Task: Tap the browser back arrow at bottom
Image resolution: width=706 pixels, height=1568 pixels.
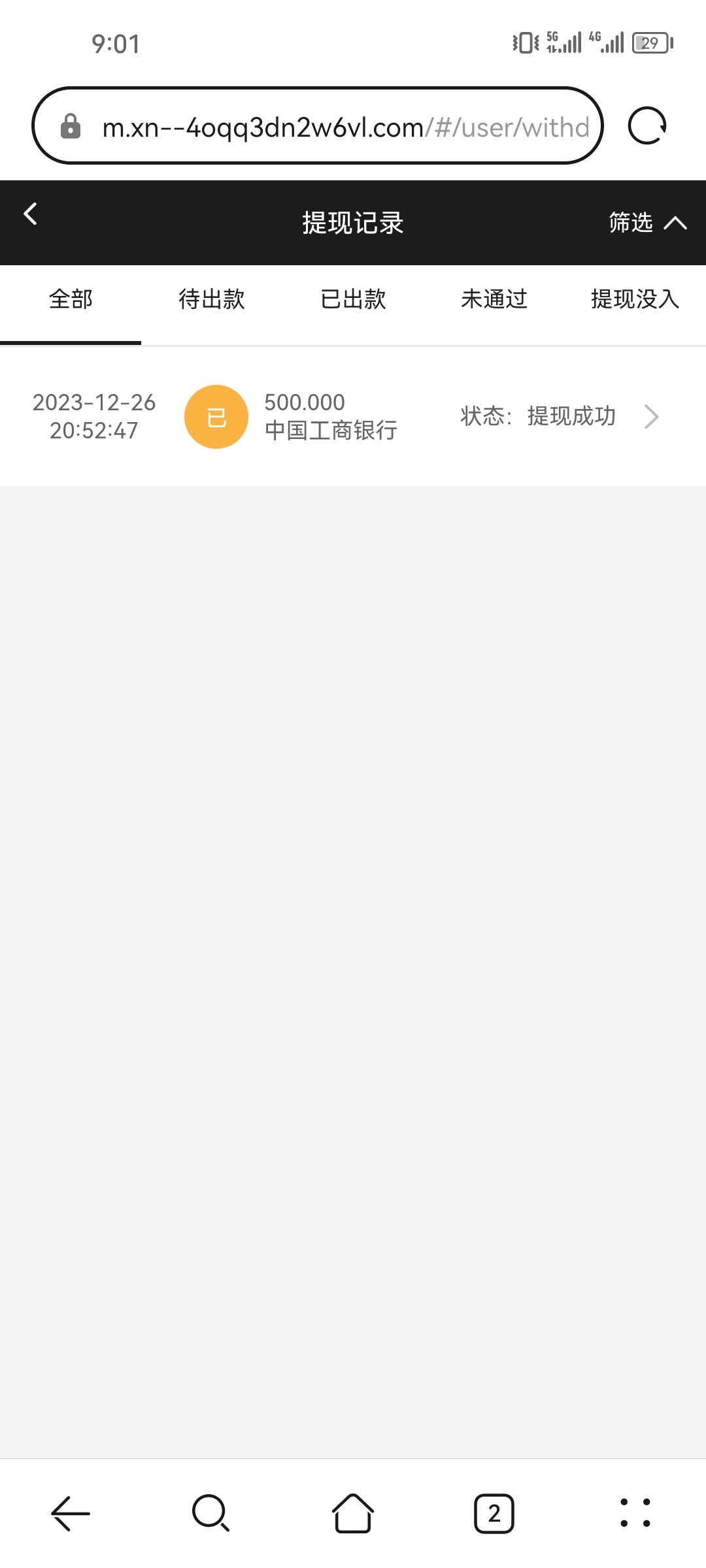Action: tap(71, 1514)
